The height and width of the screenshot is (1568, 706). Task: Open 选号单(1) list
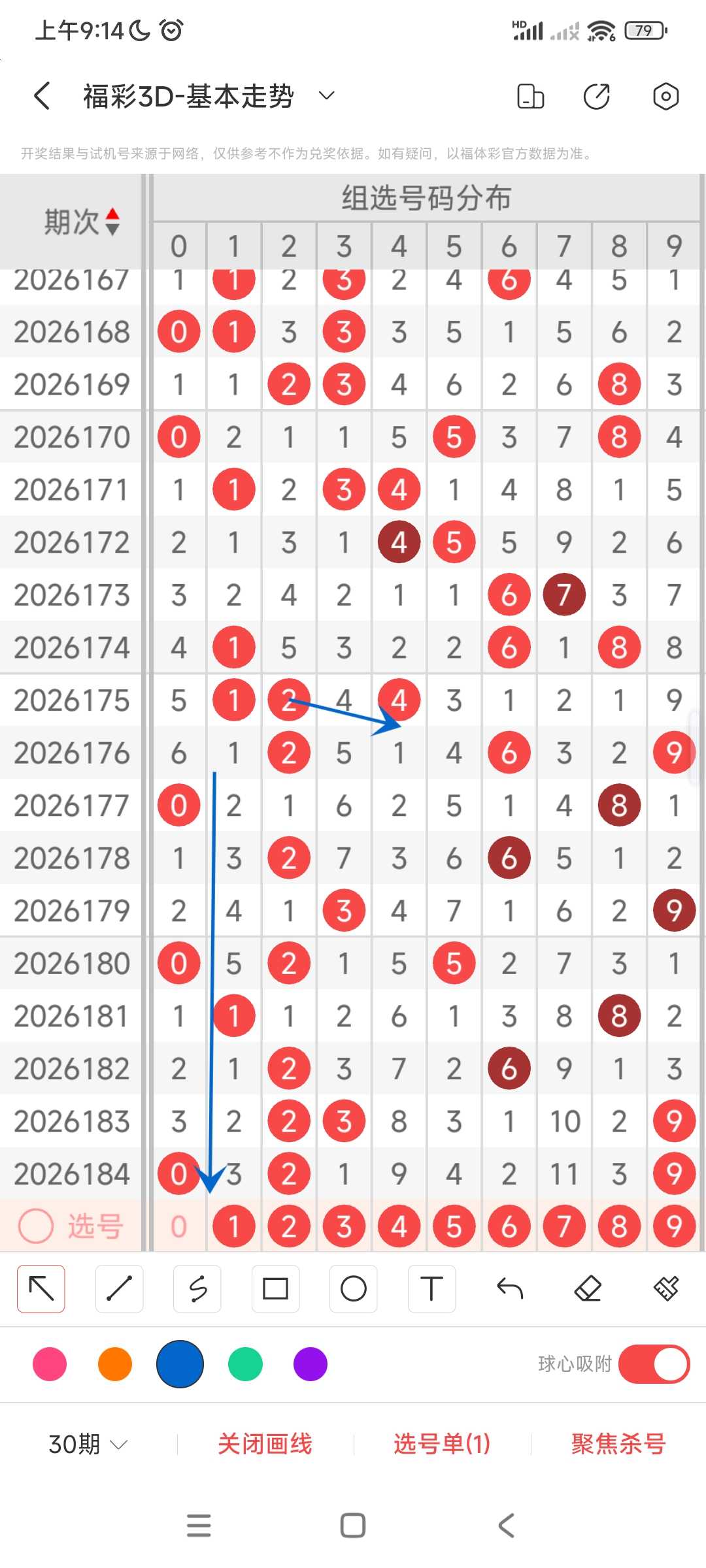tap(442, 1444)
